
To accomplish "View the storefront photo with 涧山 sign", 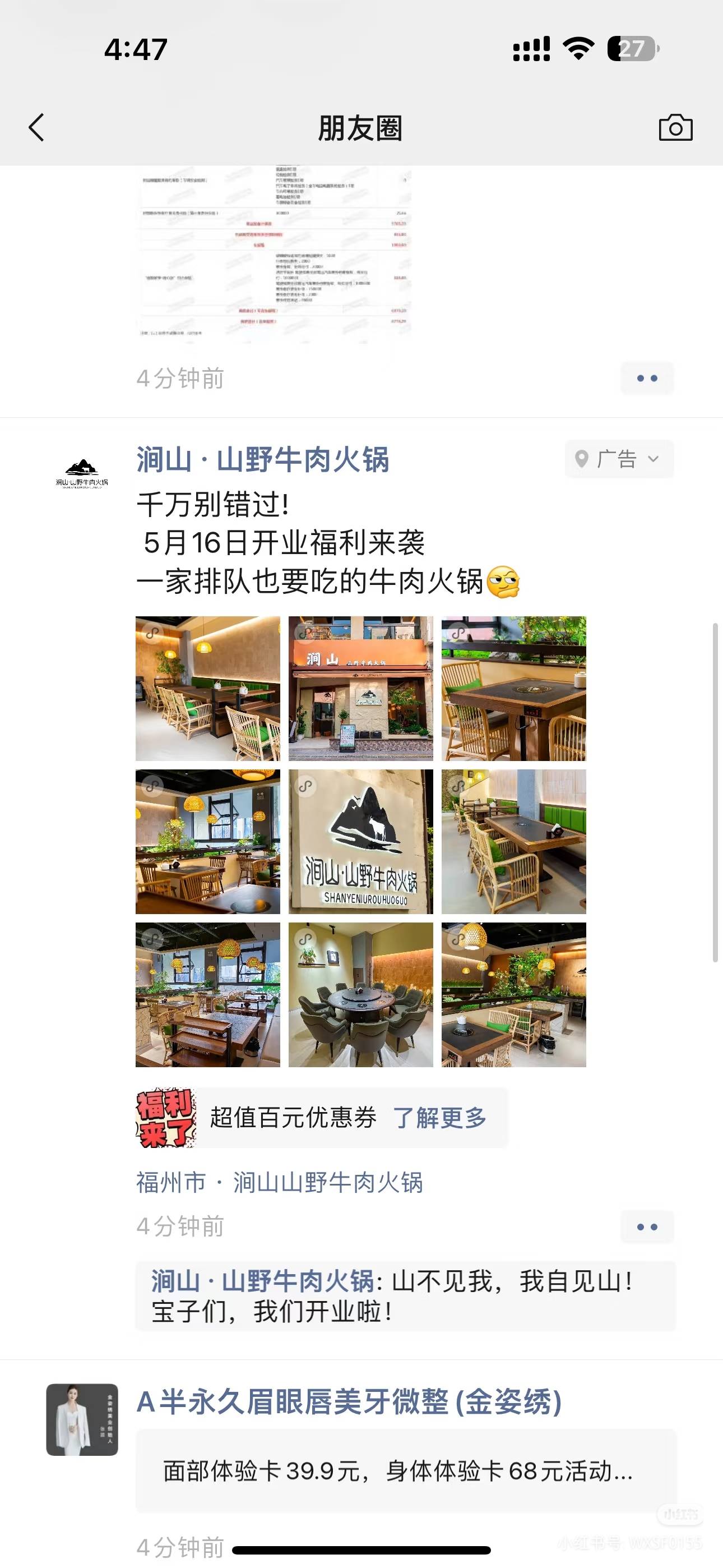I will 361,689.
